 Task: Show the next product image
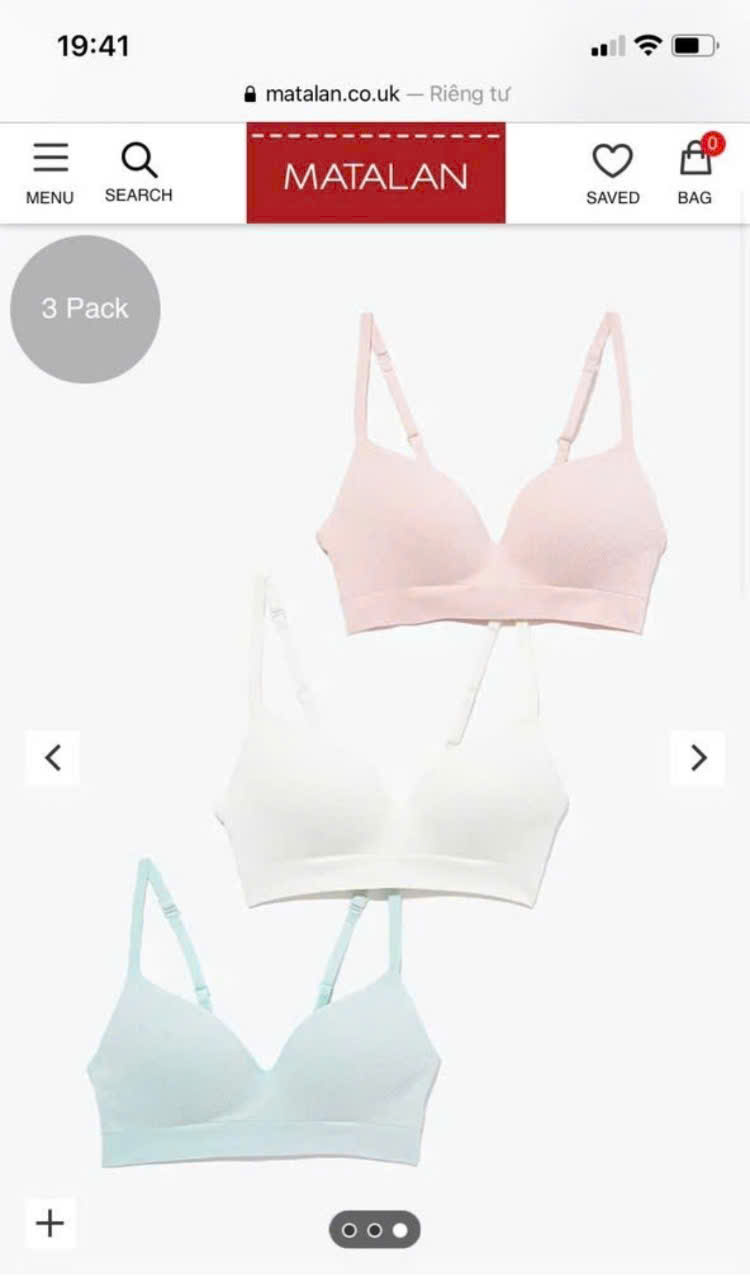pyautogui.click(x=698, y=758)
